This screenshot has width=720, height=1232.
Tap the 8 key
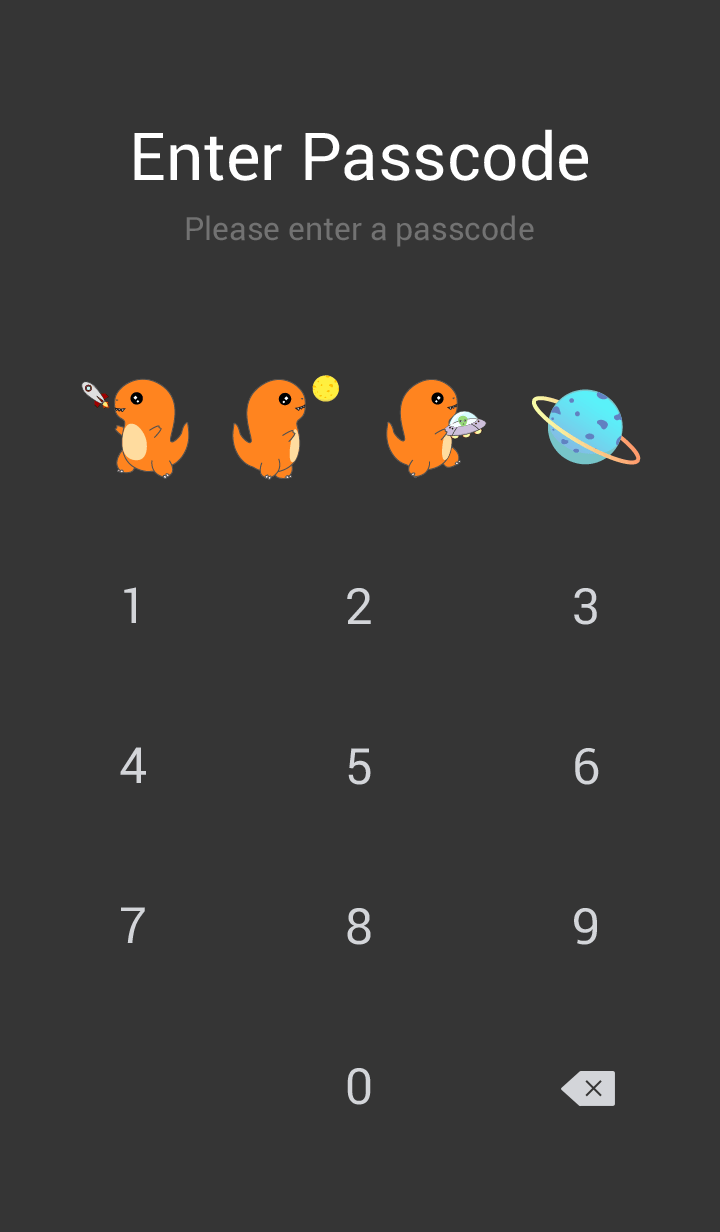[359, 927]
